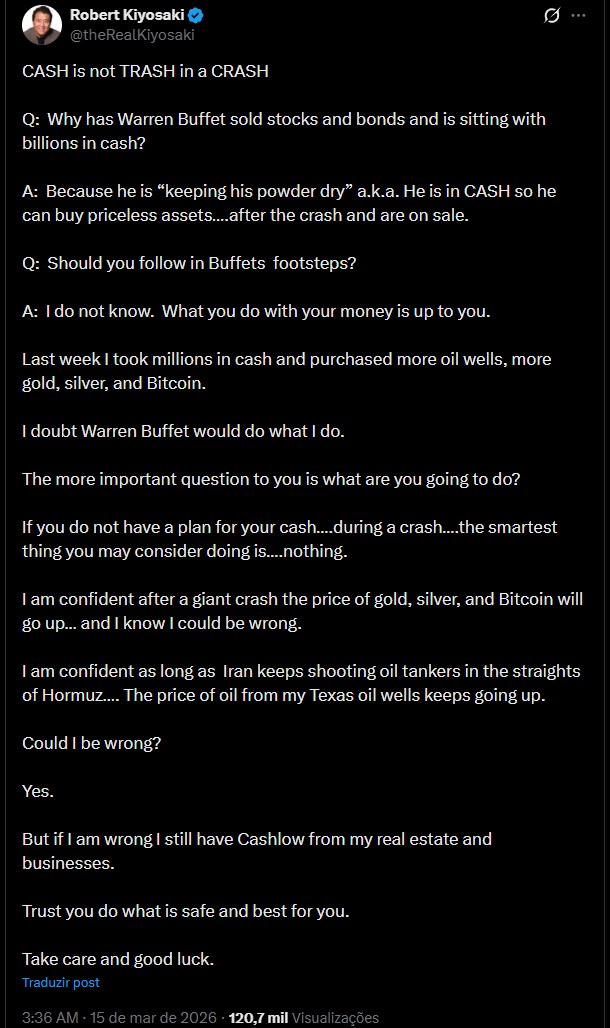Open the @theRealKiyosaki handle
610x1028 pixels.
click(131, 34)
